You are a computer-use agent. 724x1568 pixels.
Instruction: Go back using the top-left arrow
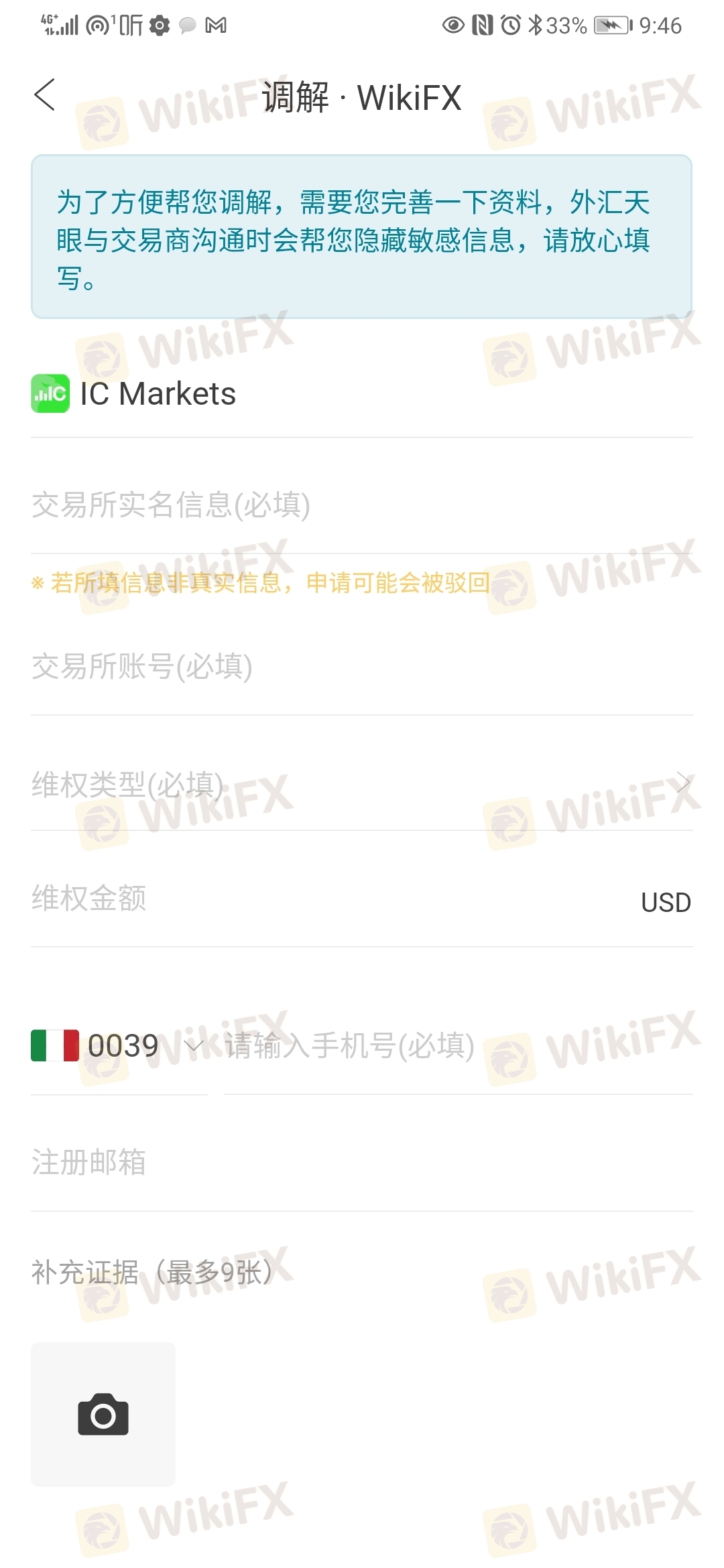[x=44, y=94]
